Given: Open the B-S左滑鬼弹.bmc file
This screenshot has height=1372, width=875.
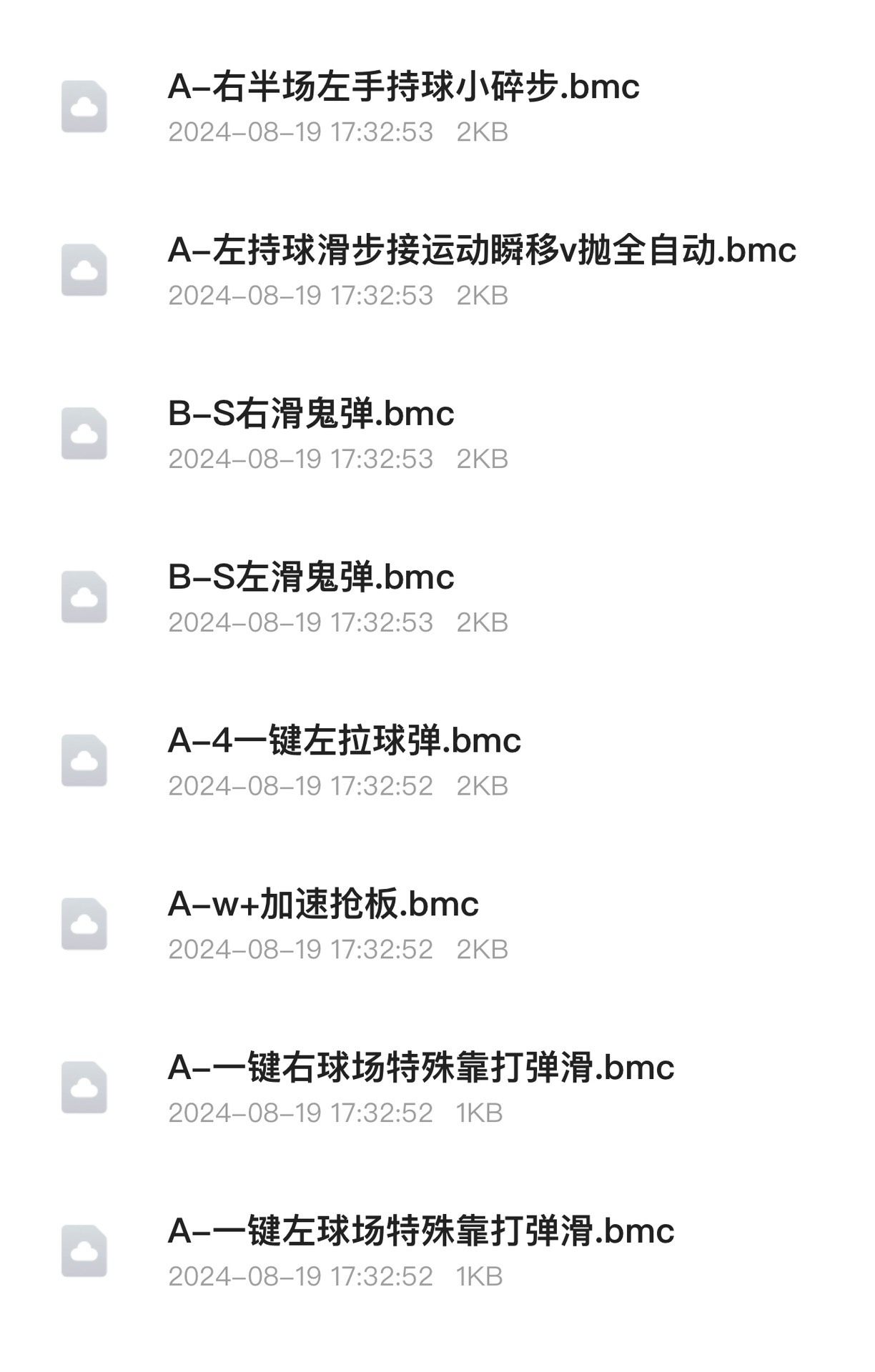Looking at the screenshot, I should click(311, 577).
